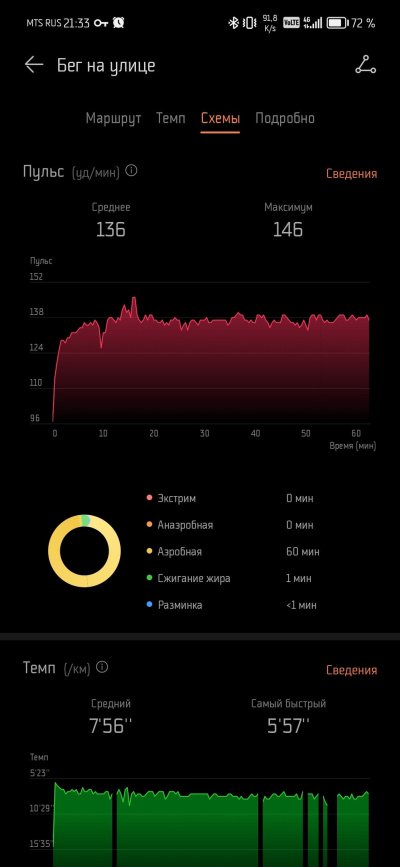Switch to the Маршрут tab
The width and height of the screenshot is (400, 867).
coord(113,118)
